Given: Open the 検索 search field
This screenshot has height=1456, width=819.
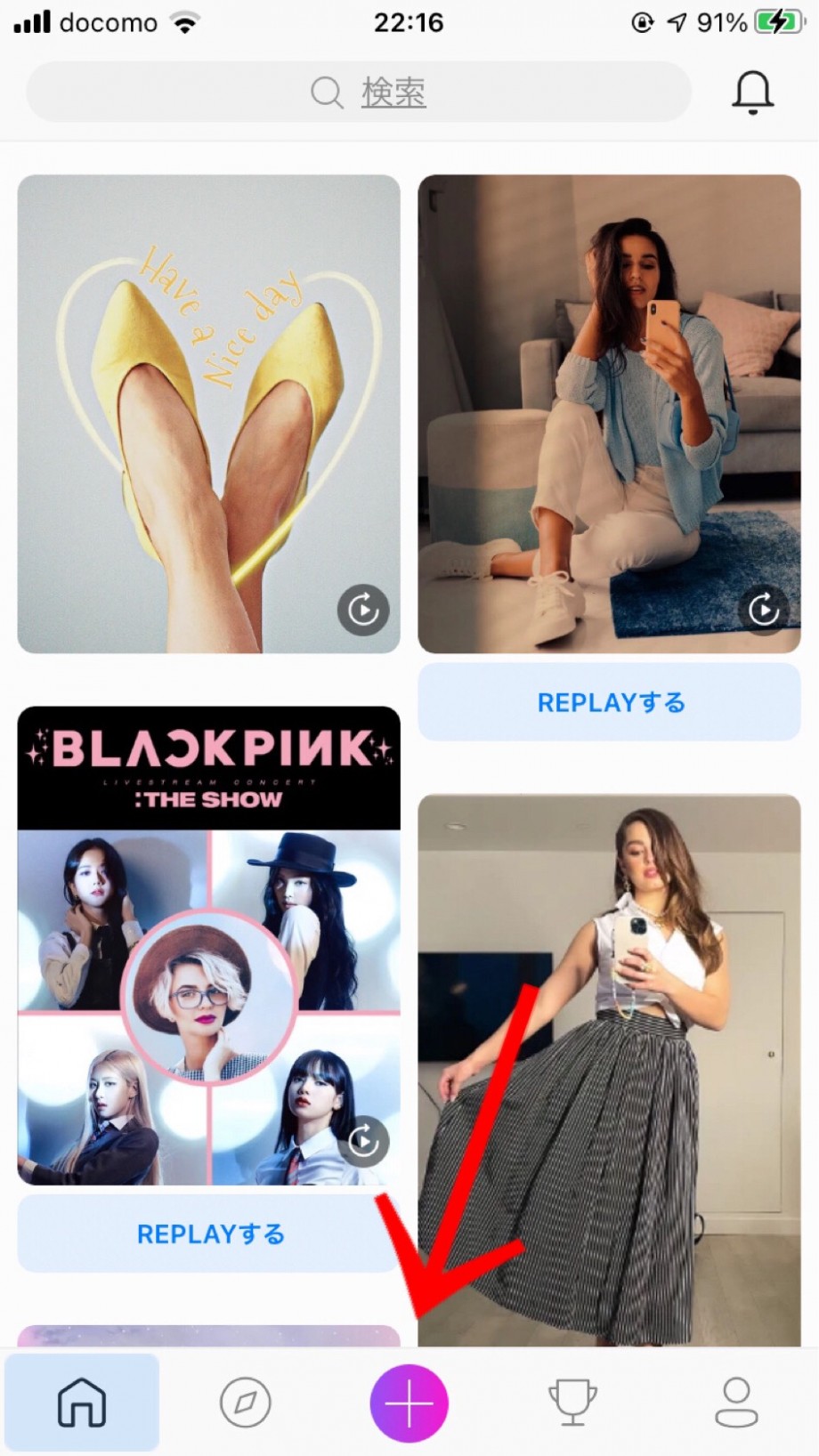Looking at the screenshot, I should pyautogui.click(x=359, y=92).
